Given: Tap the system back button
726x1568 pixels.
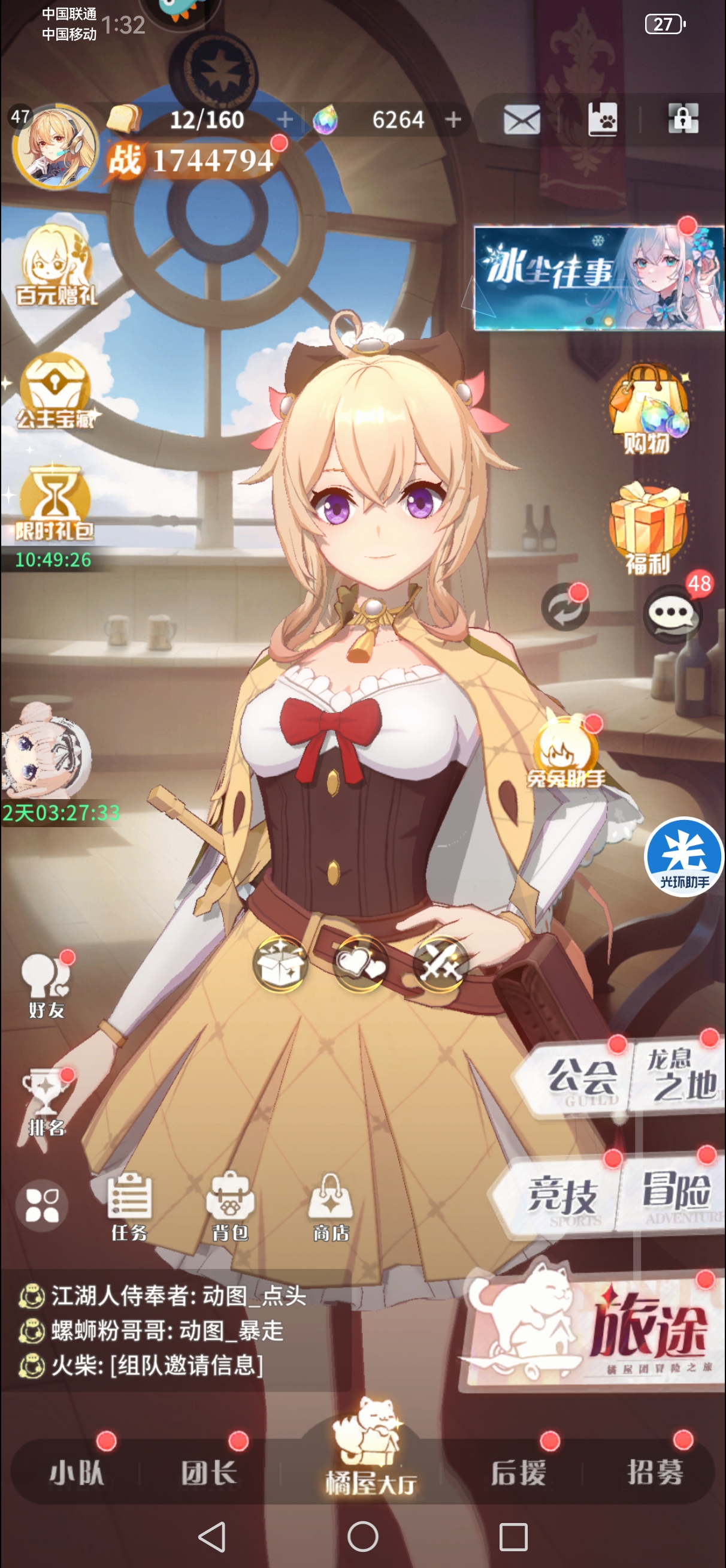Looking at the screenshot, I should [x=213, y=1537].
